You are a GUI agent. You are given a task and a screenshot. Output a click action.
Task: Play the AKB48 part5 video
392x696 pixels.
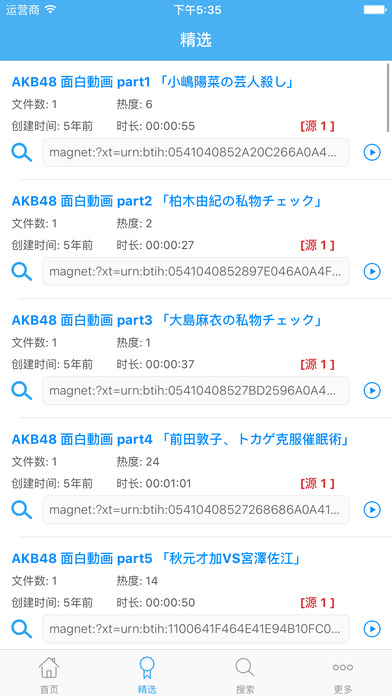[x=372, y=629]
